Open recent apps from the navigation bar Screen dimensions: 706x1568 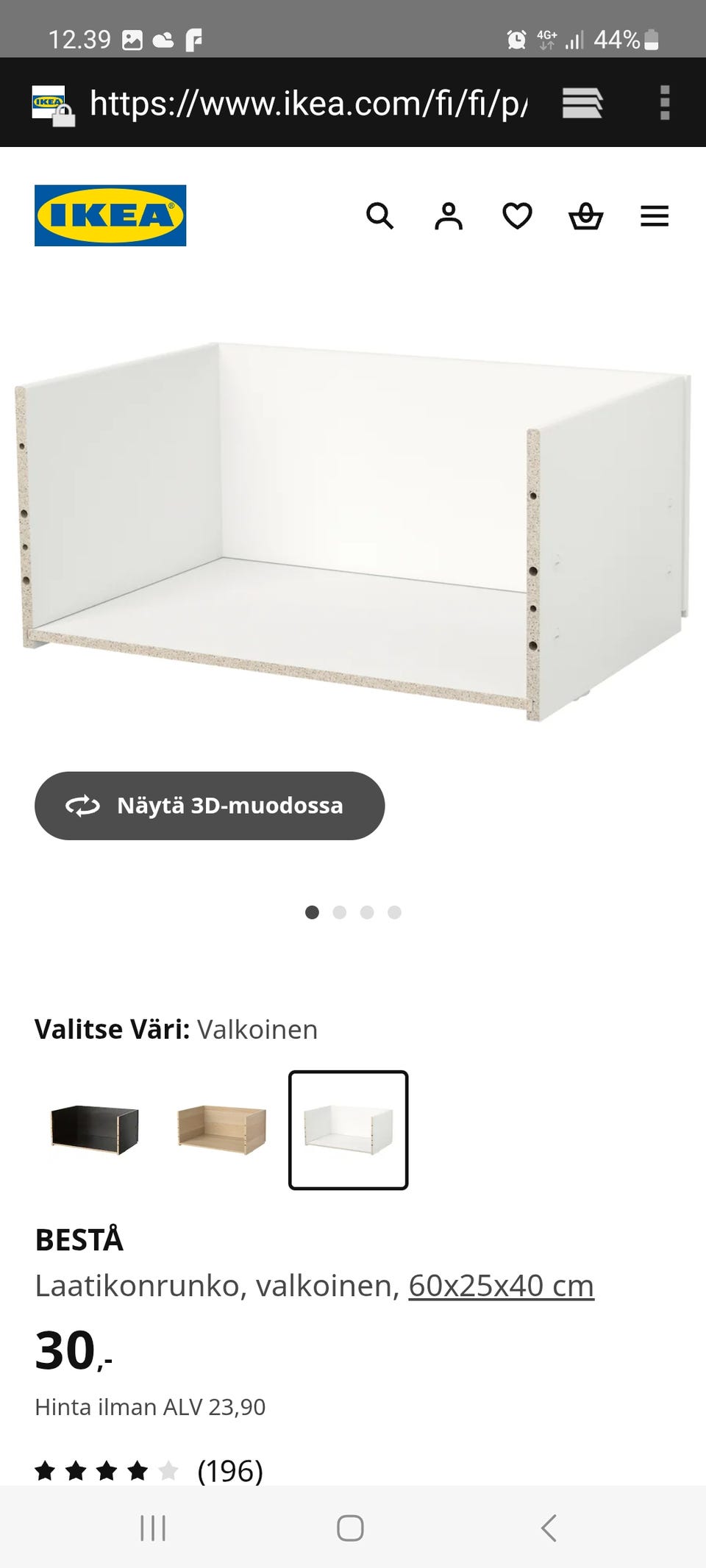pos(153,1528)
